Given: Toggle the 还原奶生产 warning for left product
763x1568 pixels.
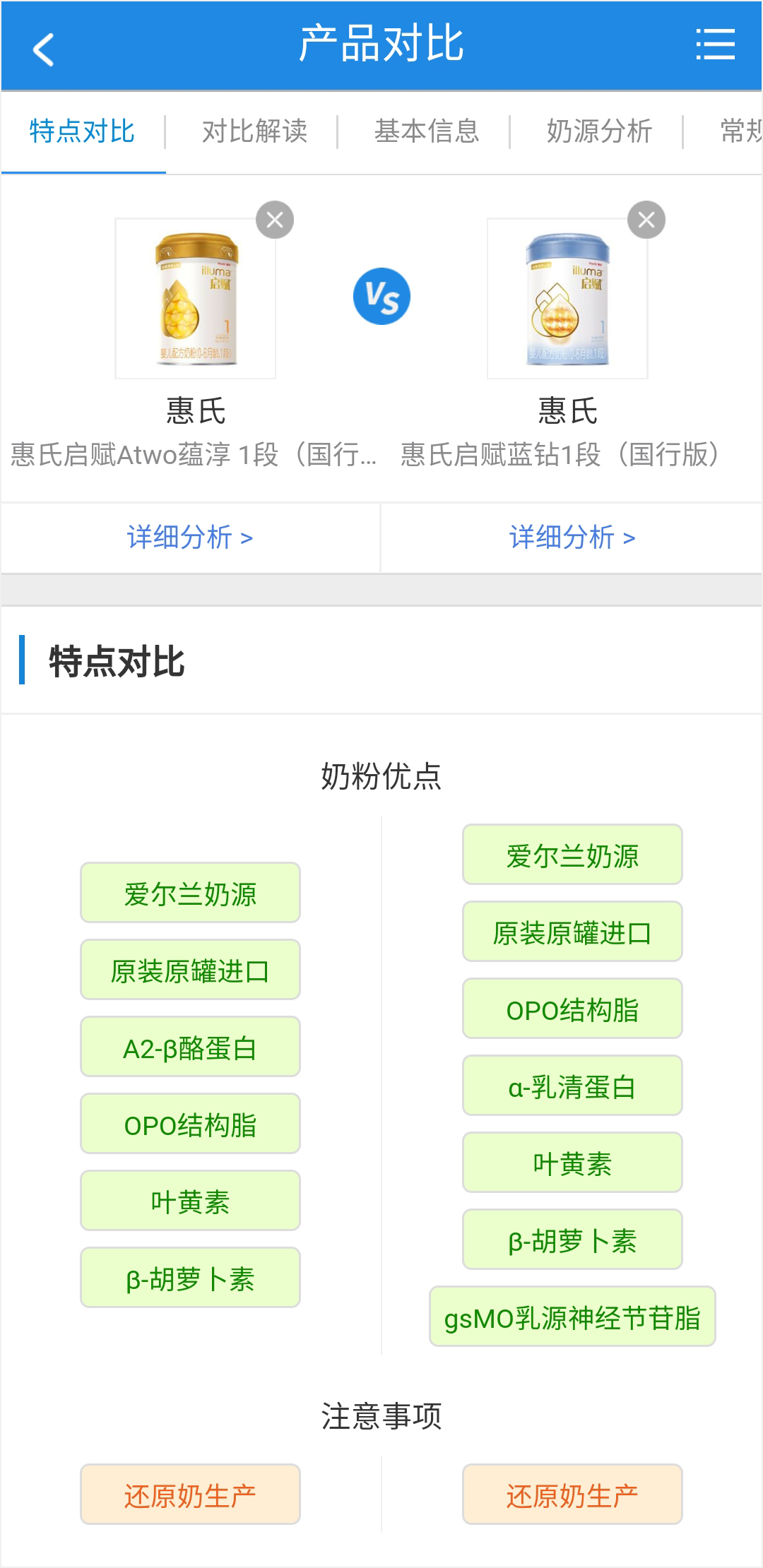Looking at the screenshot, I should [x=191, y=1494].
